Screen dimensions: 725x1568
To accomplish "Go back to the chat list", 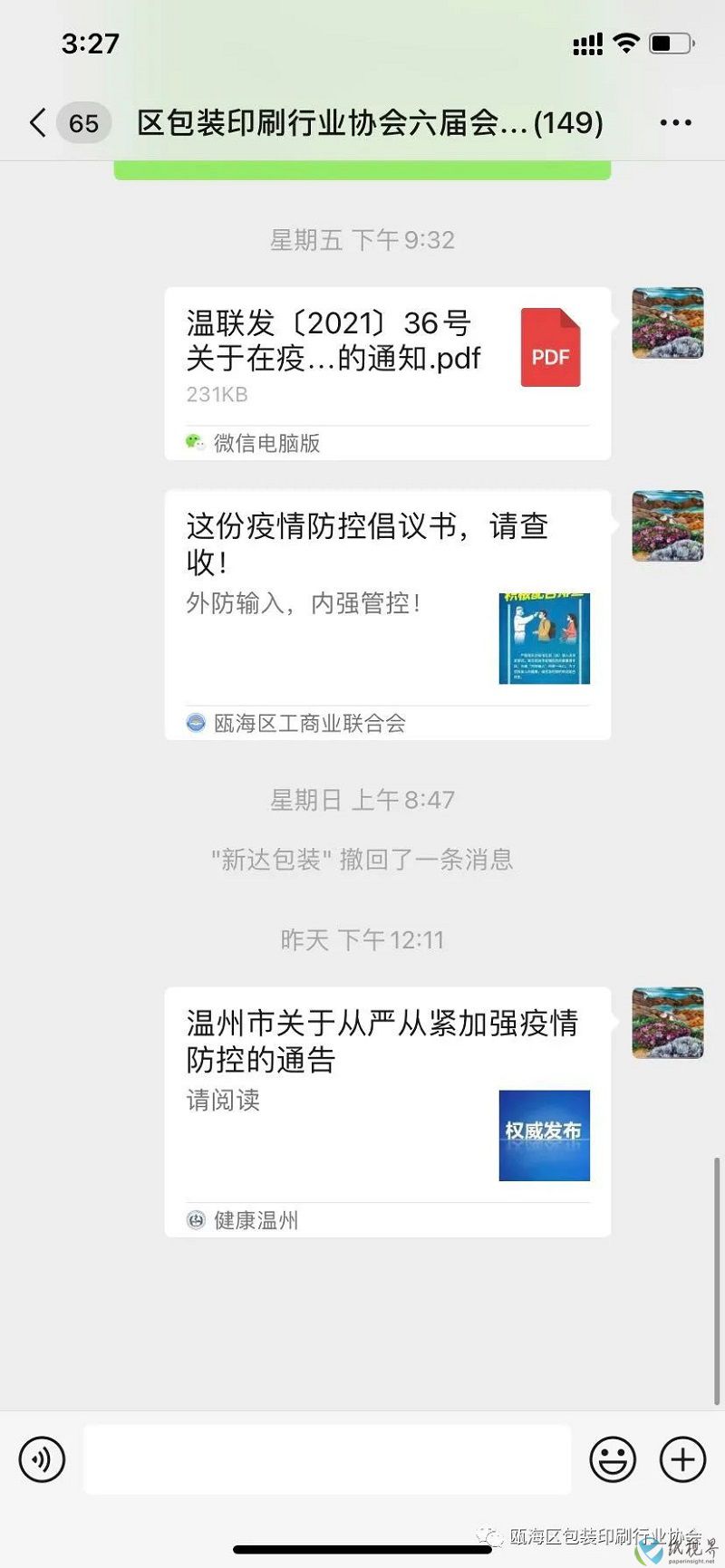I will tap(37, 123).
